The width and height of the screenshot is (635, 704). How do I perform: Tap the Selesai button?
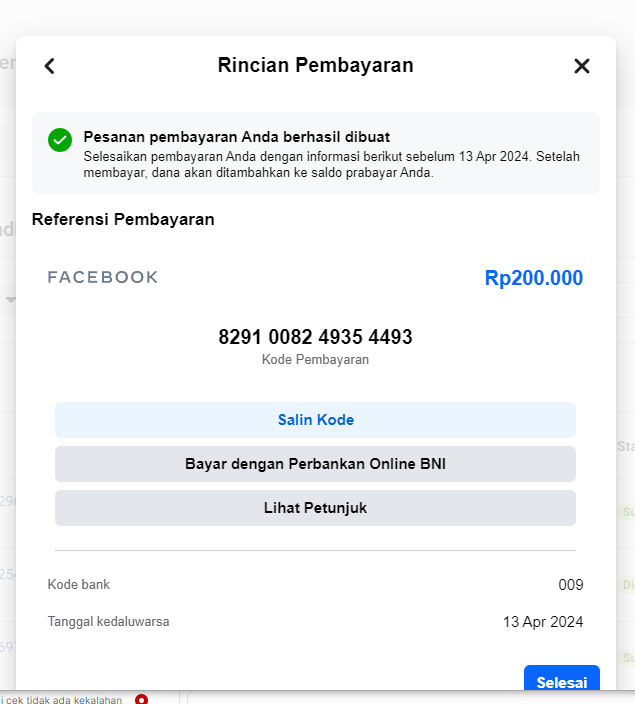click(x=561, y=681)
